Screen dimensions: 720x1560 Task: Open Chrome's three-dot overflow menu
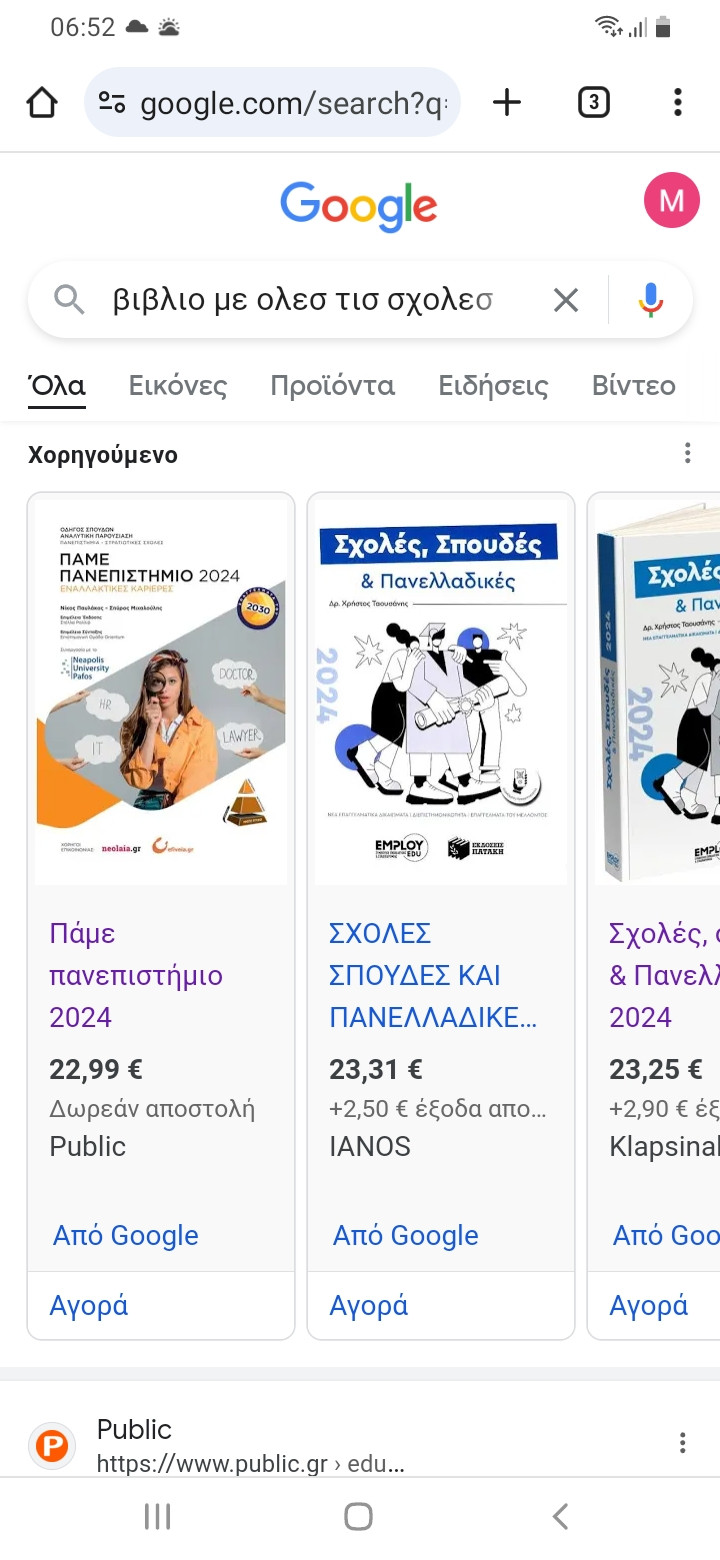click(x=677, y=102)
